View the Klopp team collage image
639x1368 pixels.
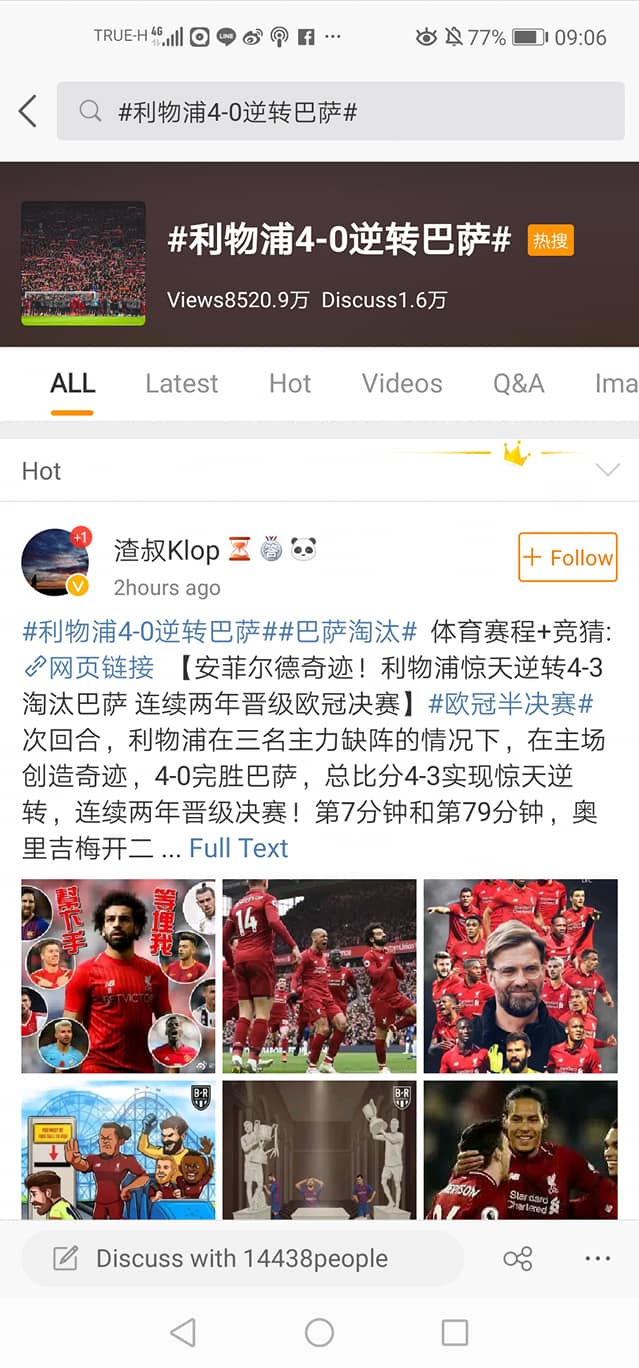pyautogui.click(x=520, y=976)
